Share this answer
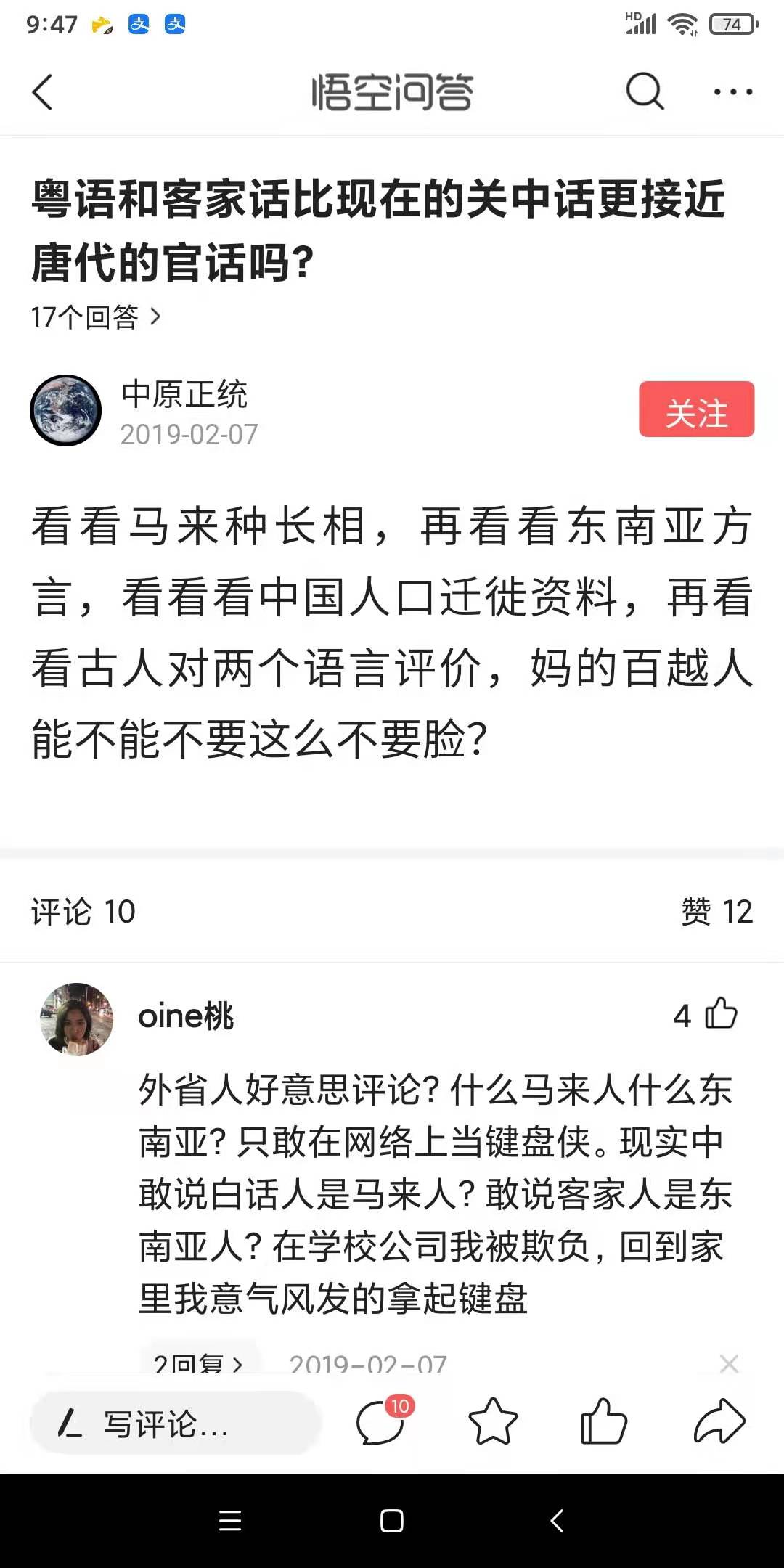Screen dimensions: 784x1568 point(719,1423)
